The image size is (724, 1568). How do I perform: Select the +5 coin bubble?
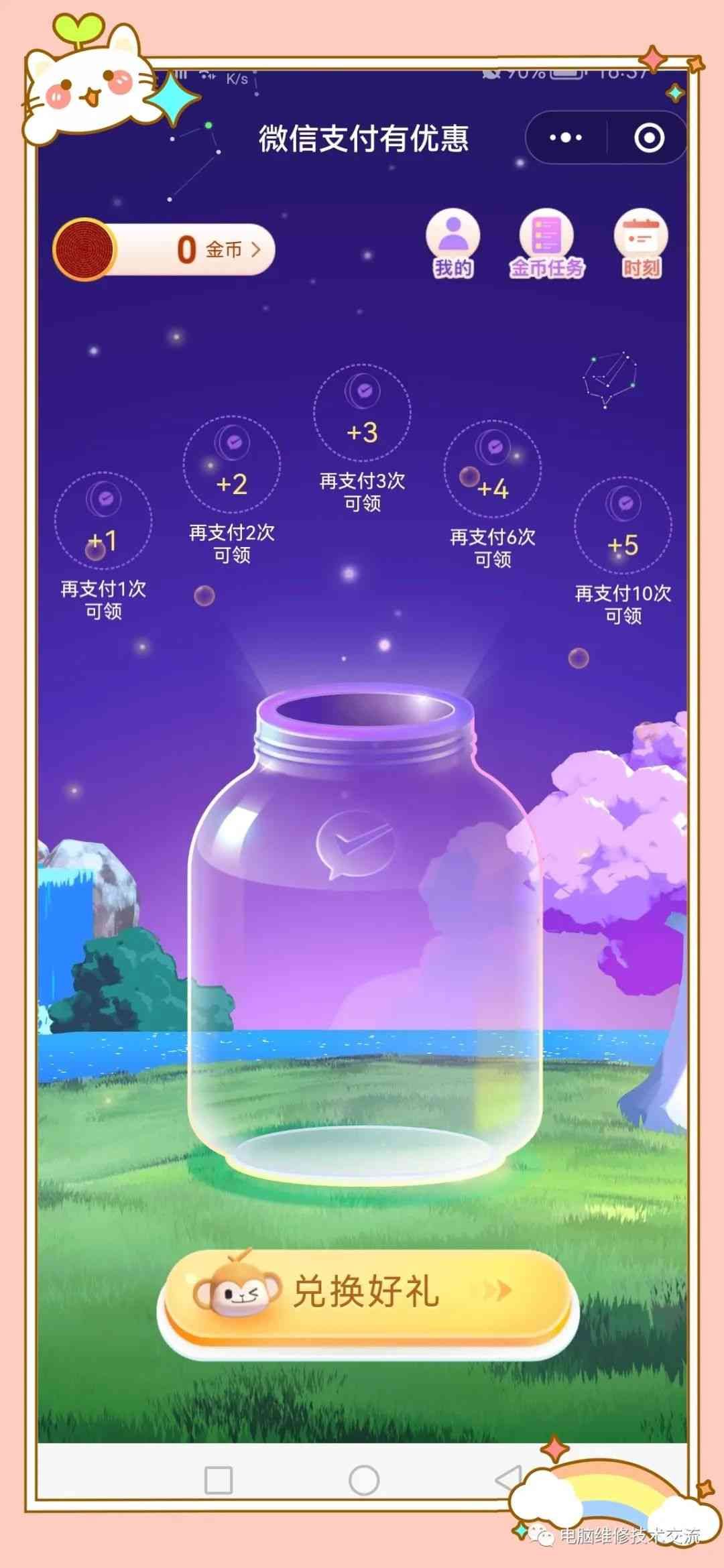pyautogui.click(x=623, y=525)
